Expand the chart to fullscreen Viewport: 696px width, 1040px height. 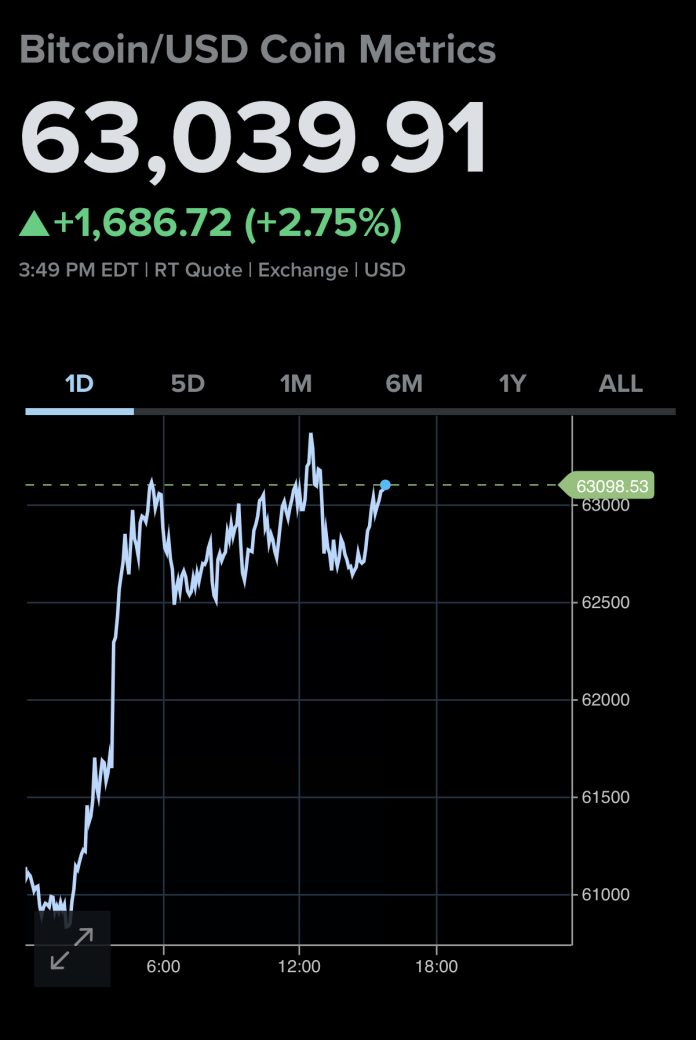point(72,948)
